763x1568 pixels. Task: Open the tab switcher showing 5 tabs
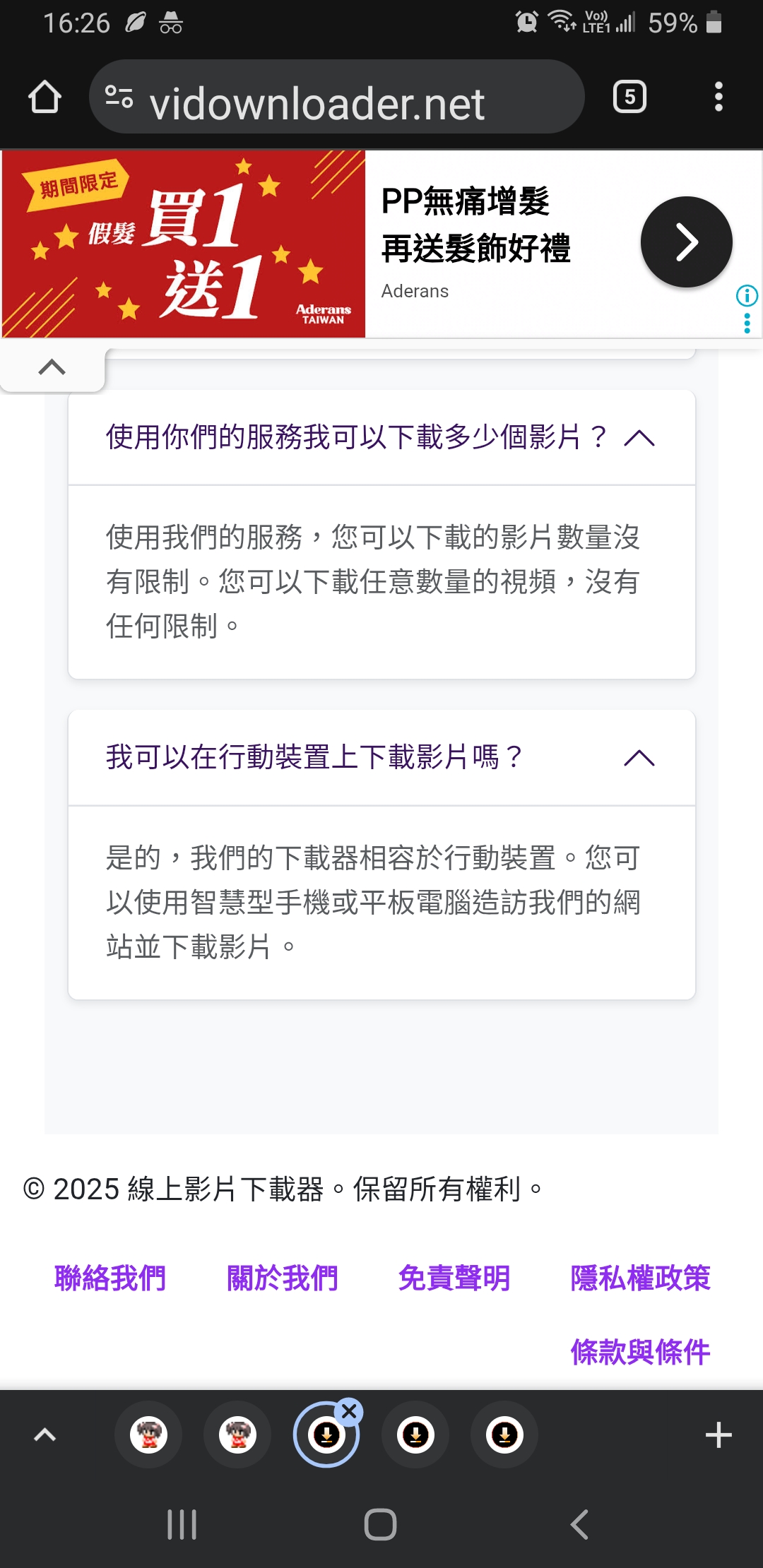pos(629,97)
